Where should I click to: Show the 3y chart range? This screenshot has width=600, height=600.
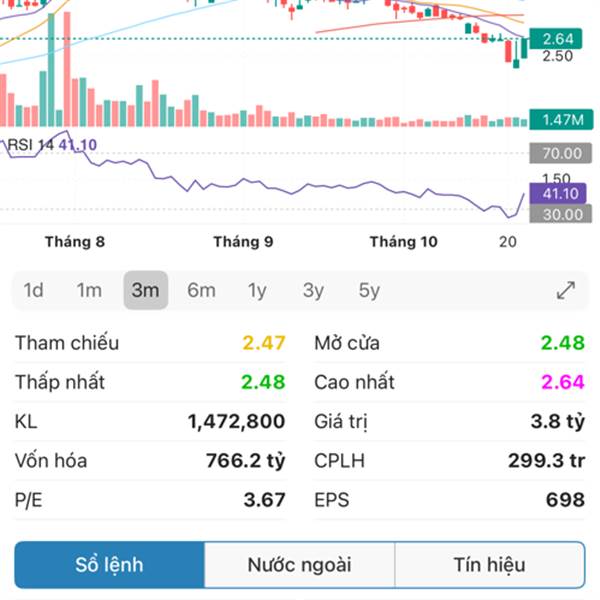coord(313,291)
